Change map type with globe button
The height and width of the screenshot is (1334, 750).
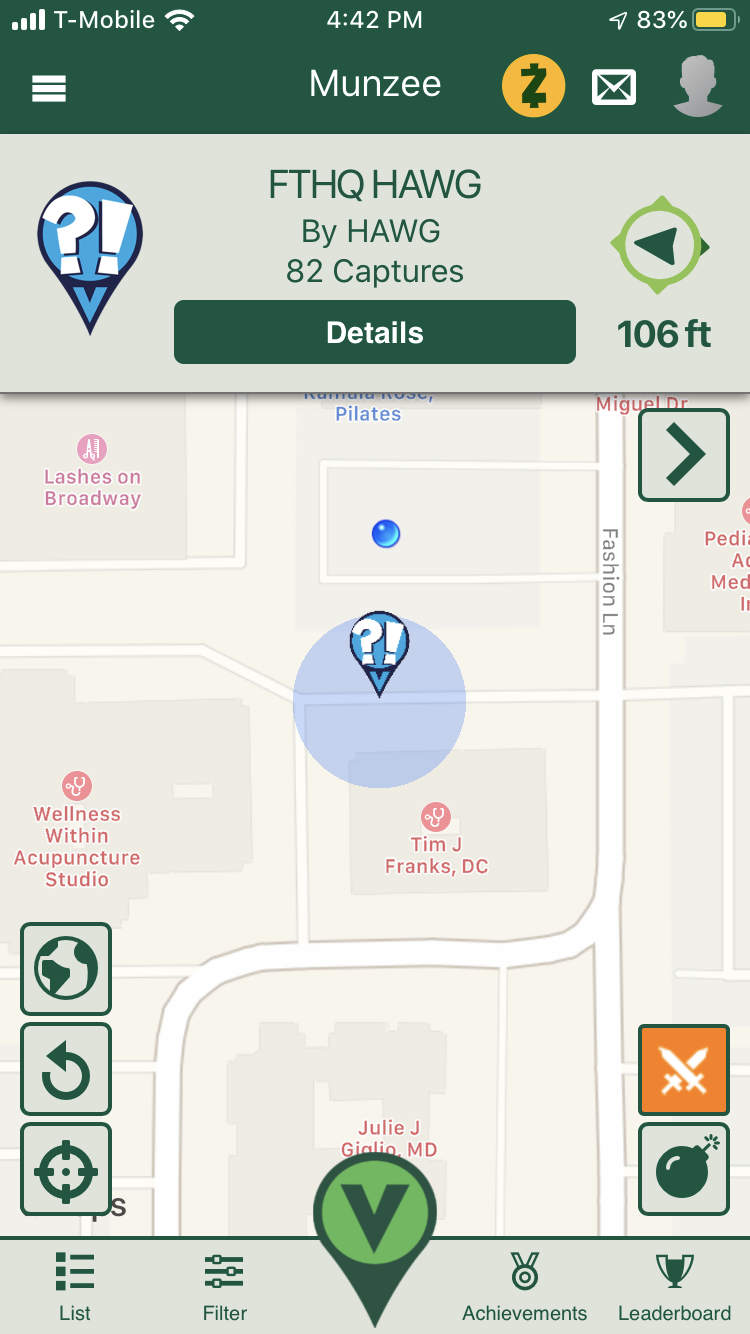point(66,969)
